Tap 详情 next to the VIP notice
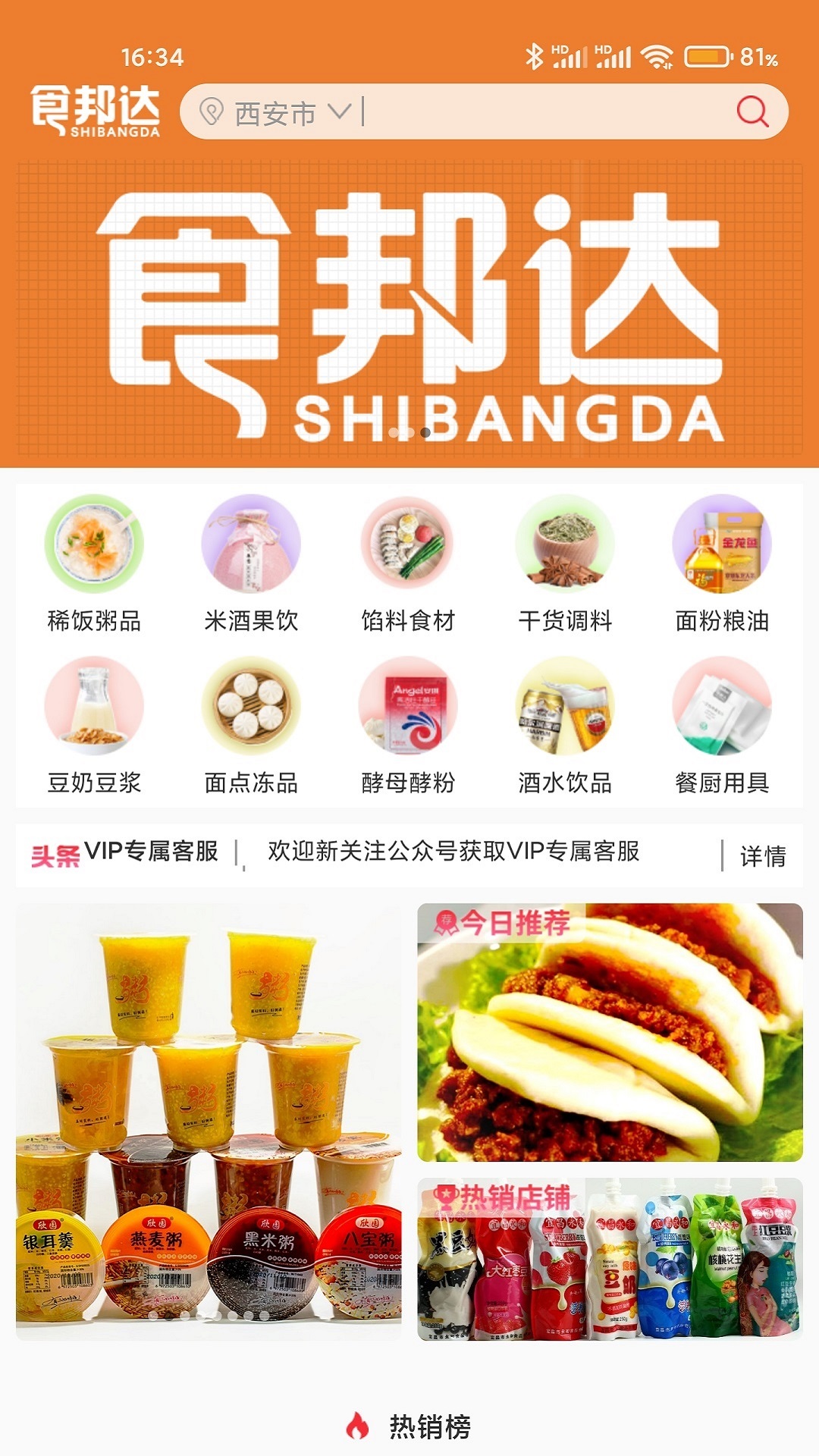 [762, 856]
